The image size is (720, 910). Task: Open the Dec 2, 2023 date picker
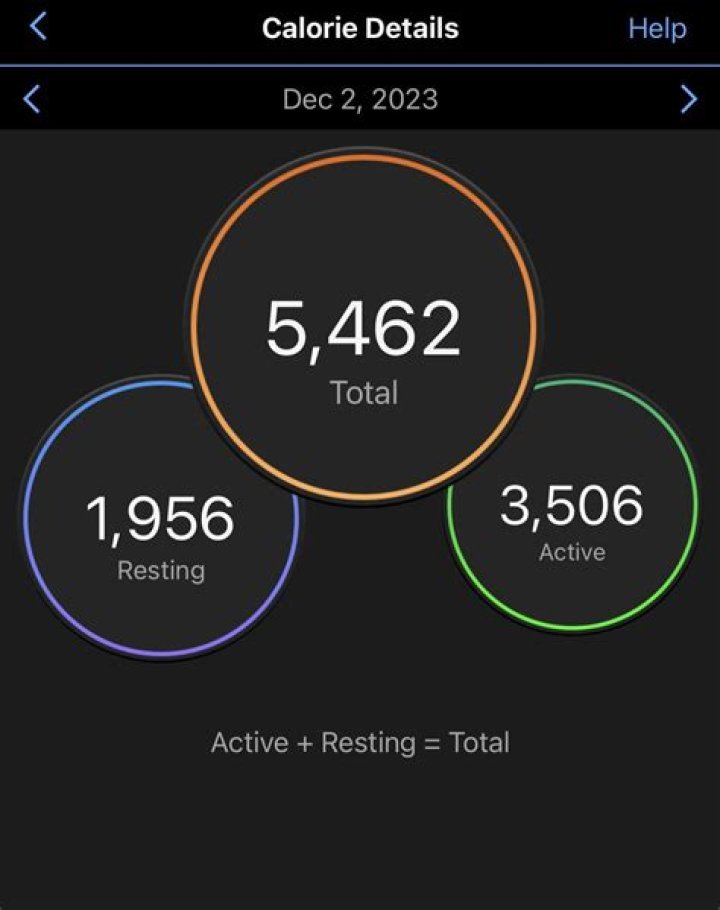pos(360,99)
